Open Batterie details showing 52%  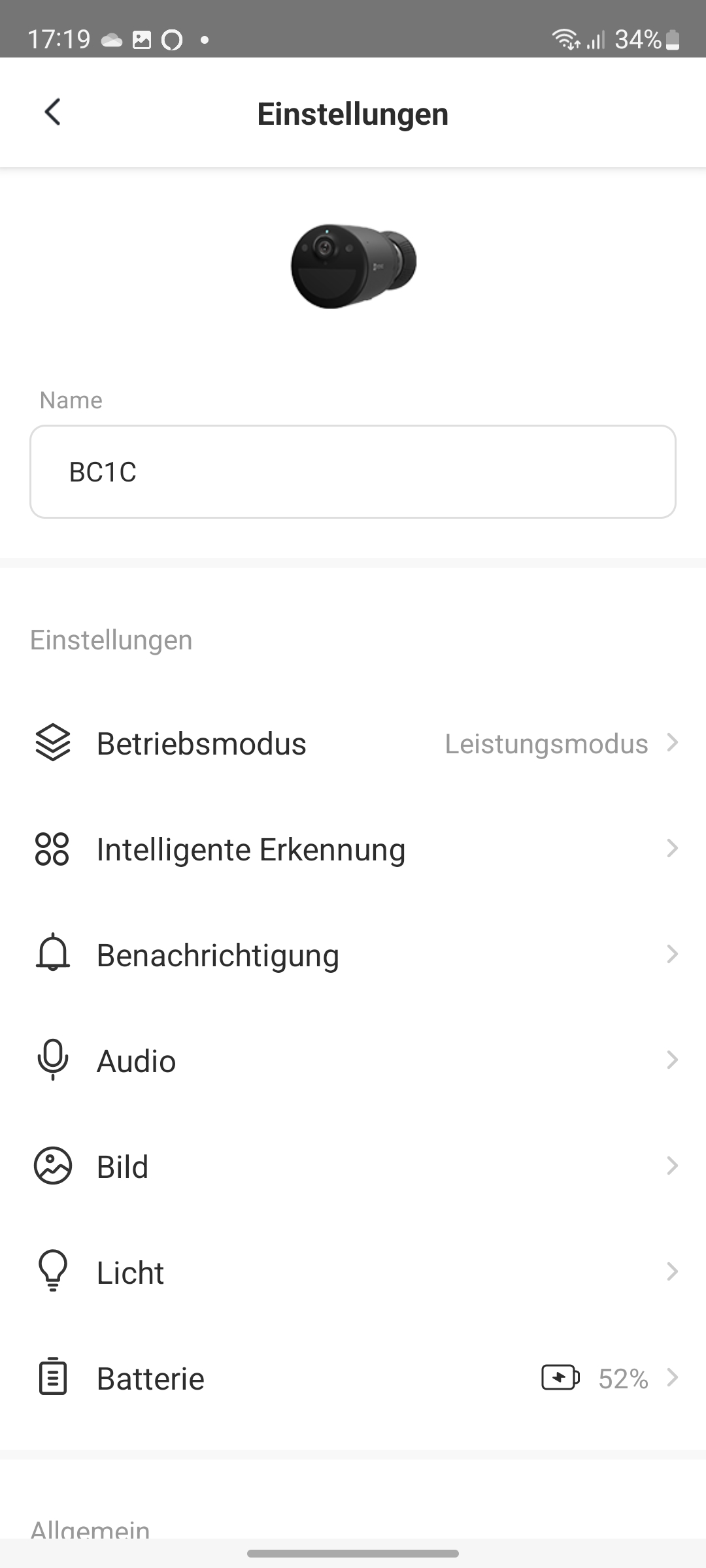(353, 1379)
